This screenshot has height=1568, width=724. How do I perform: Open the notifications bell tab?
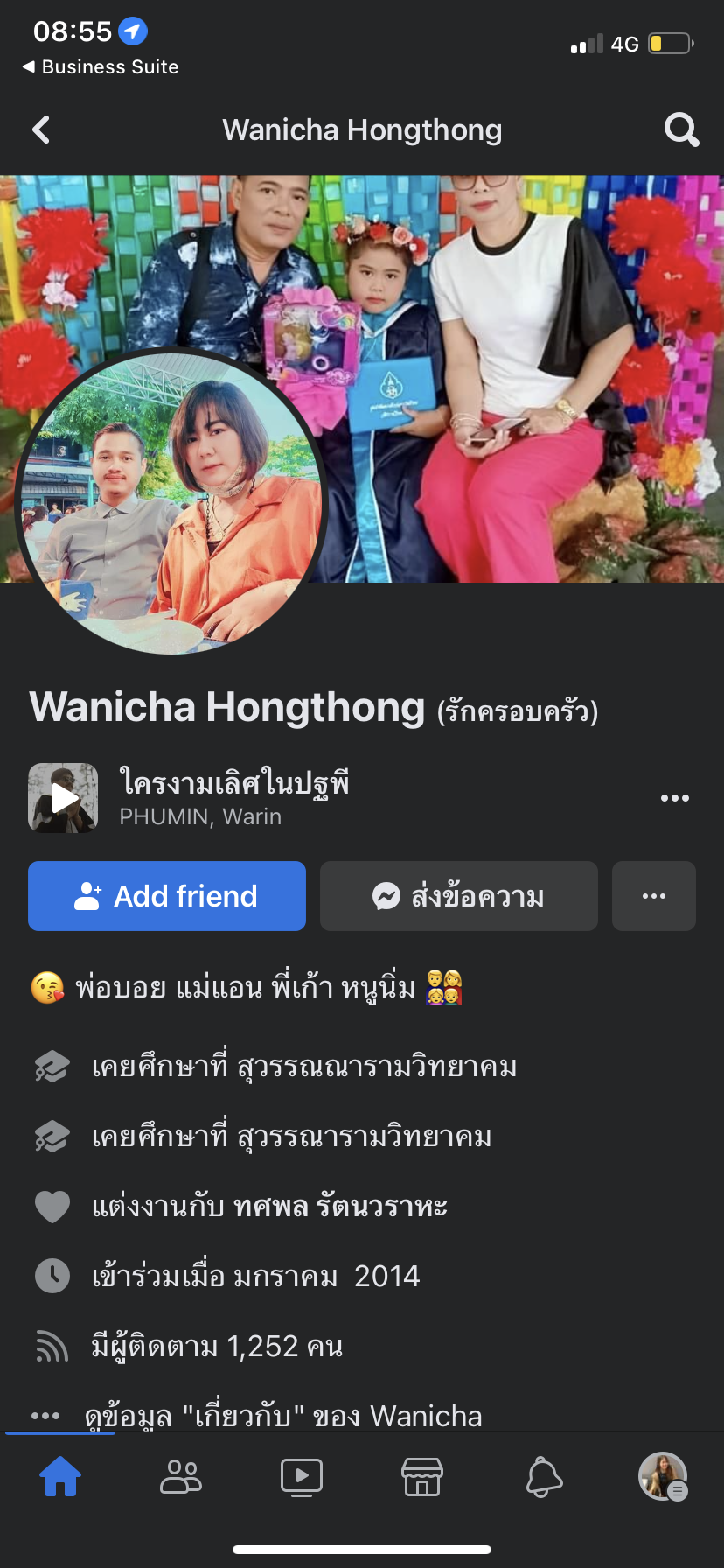click(x=543, y=1477)
